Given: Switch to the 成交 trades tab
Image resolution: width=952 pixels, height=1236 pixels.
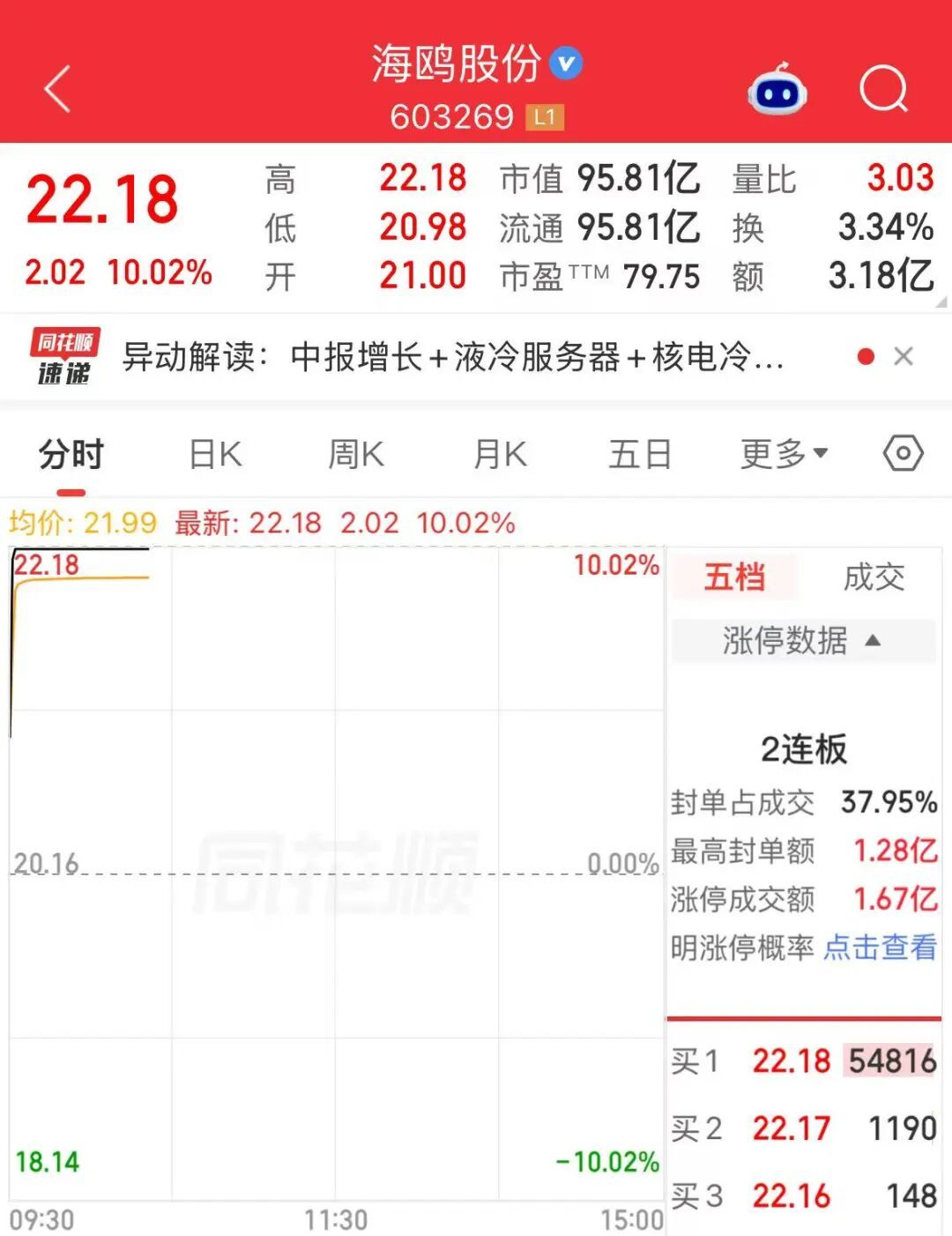Looking at the screenshot, I should click(874, 577).
